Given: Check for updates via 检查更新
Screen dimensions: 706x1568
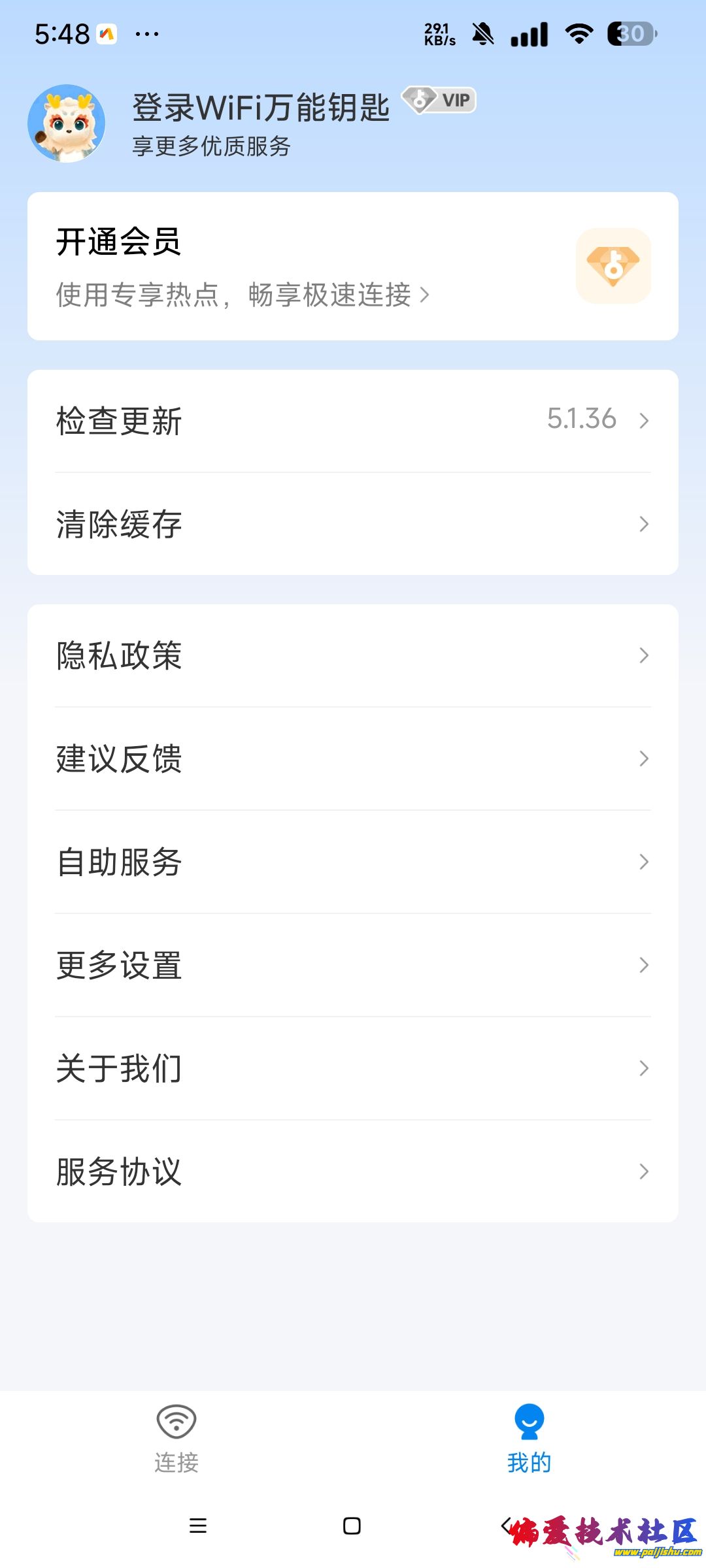Looking at the screenshot, I should tap(353, 421).
